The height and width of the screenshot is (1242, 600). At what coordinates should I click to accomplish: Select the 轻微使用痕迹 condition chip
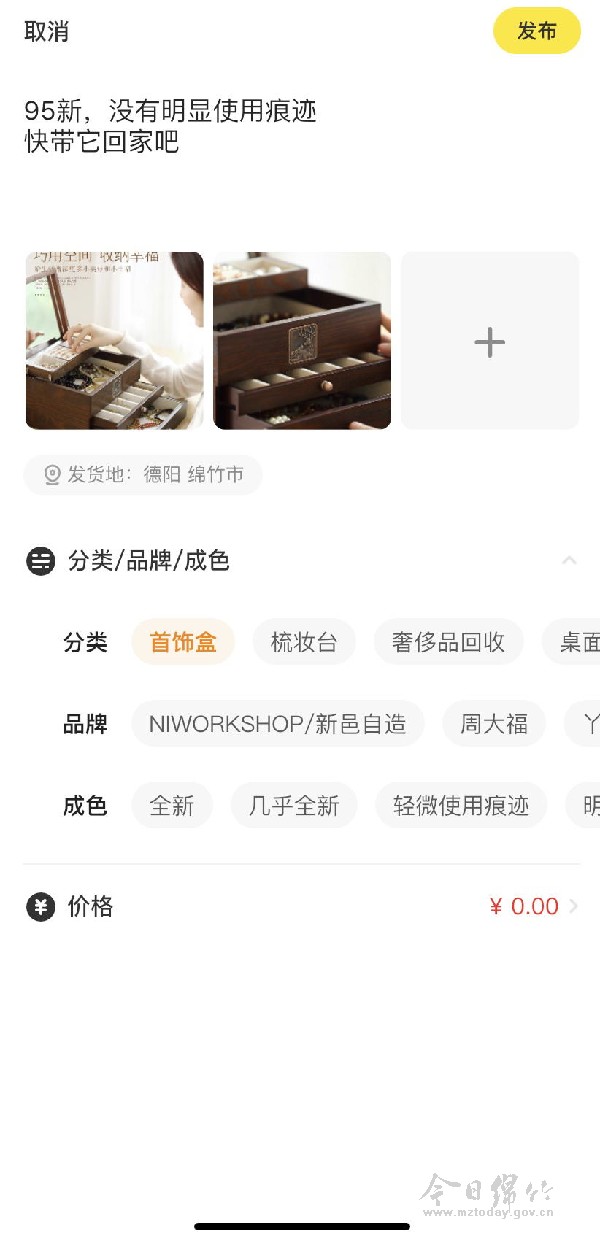(x=461, y=806)
